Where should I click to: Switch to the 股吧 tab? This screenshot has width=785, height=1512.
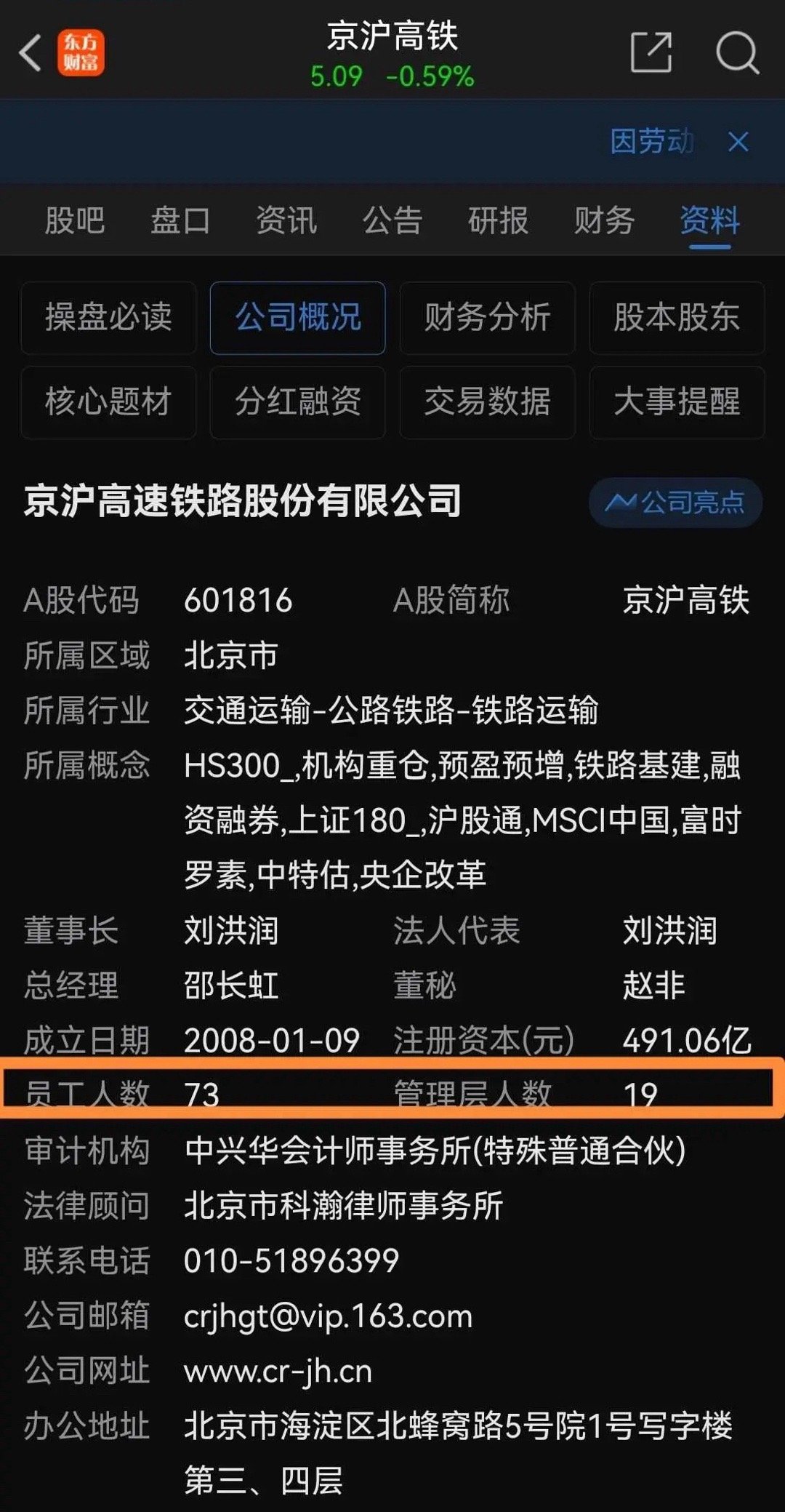[x=75, y=220]
